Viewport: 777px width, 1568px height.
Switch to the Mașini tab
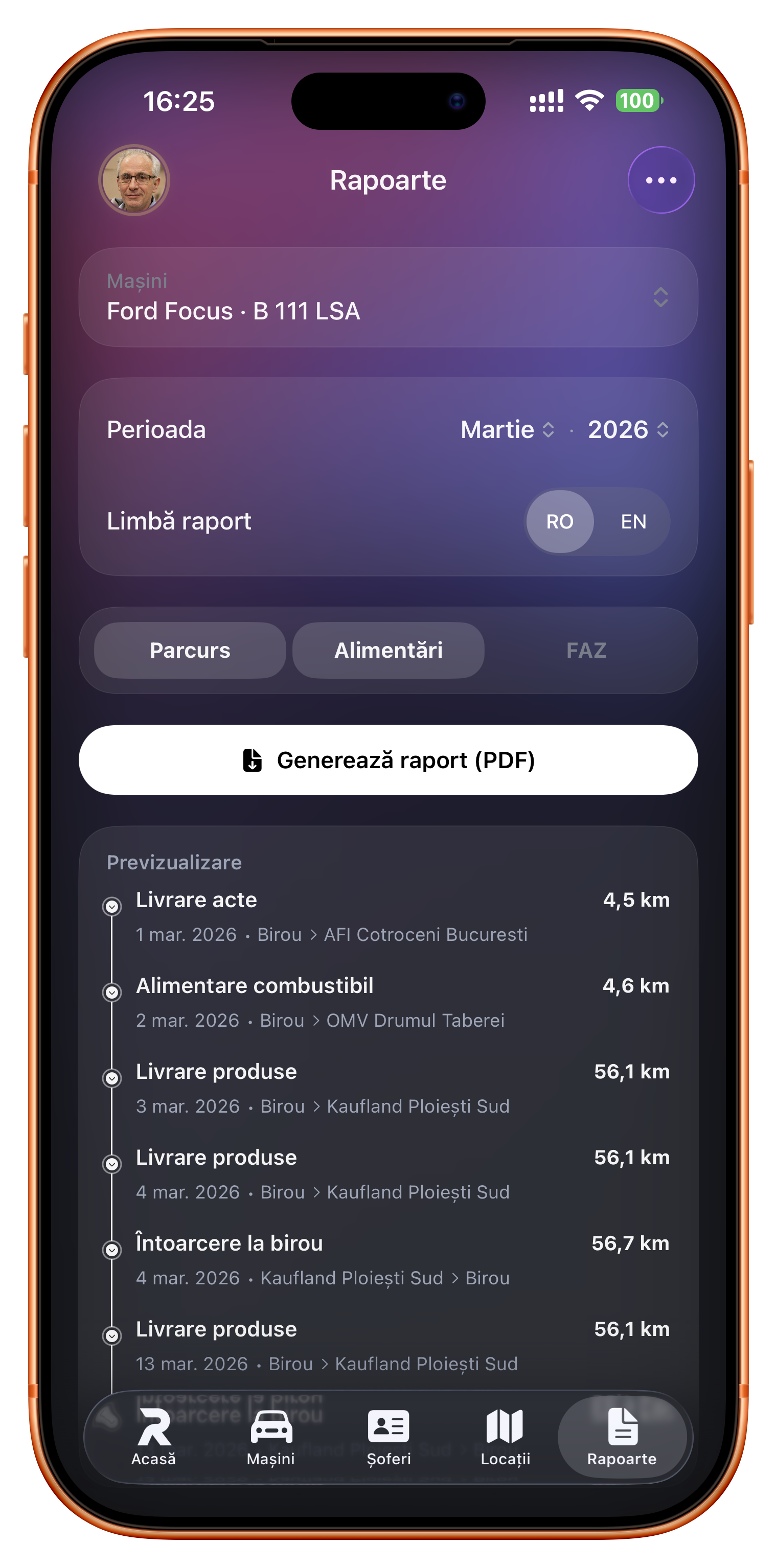pos(271,1437)
